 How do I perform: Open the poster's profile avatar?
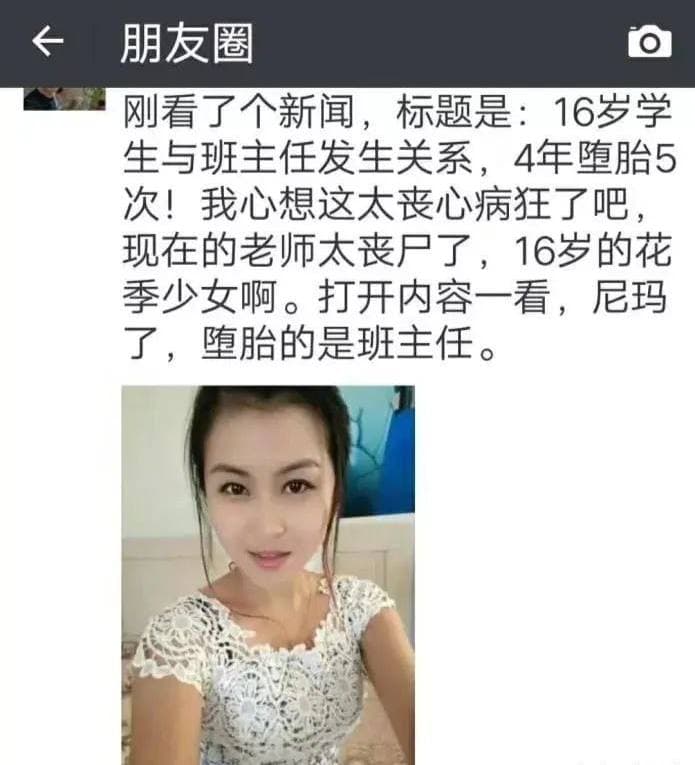(x=64, y=98)
